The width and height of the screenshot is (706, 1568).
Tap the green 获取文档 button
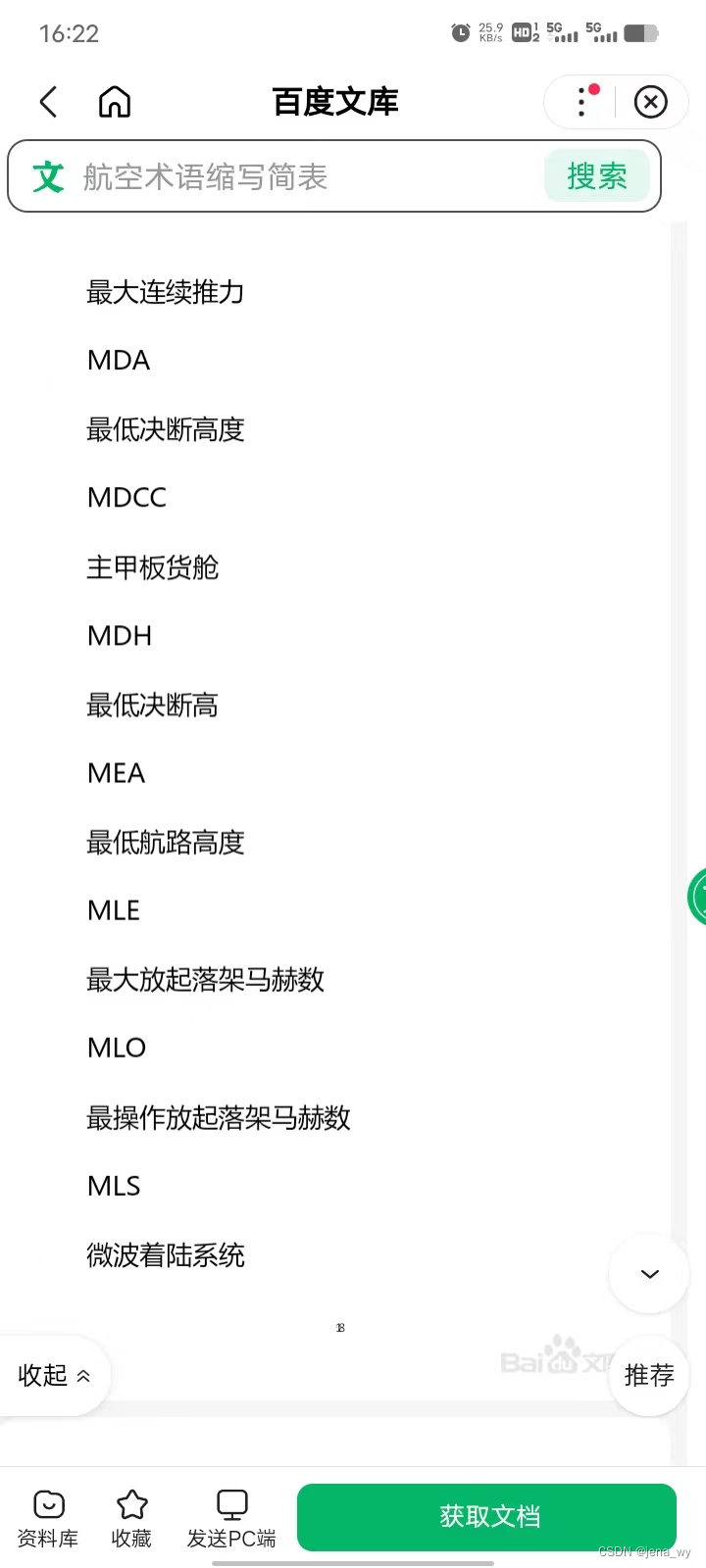(487, 1517)
